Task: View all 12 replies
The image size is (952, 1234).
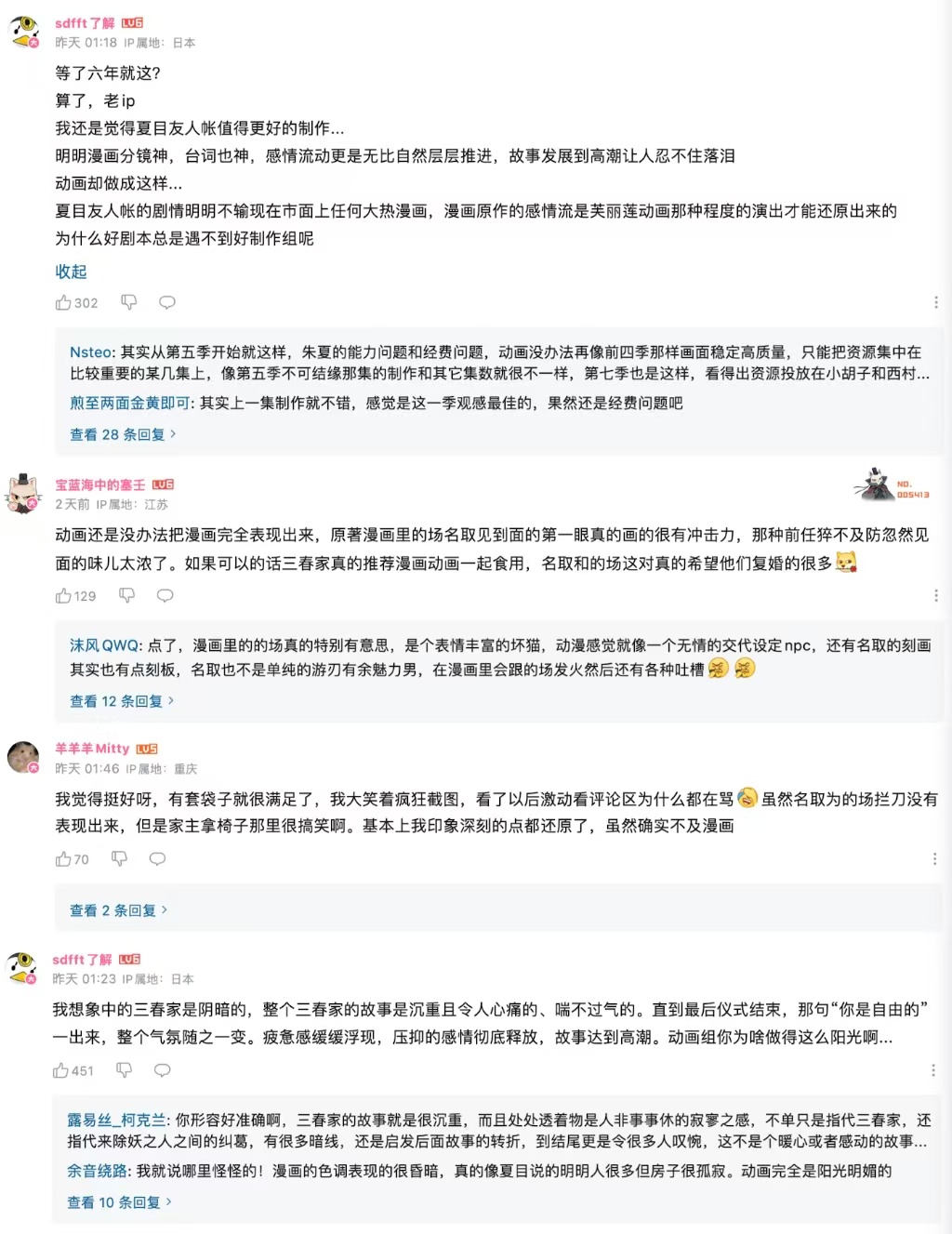Action: [x=122, y=701]
